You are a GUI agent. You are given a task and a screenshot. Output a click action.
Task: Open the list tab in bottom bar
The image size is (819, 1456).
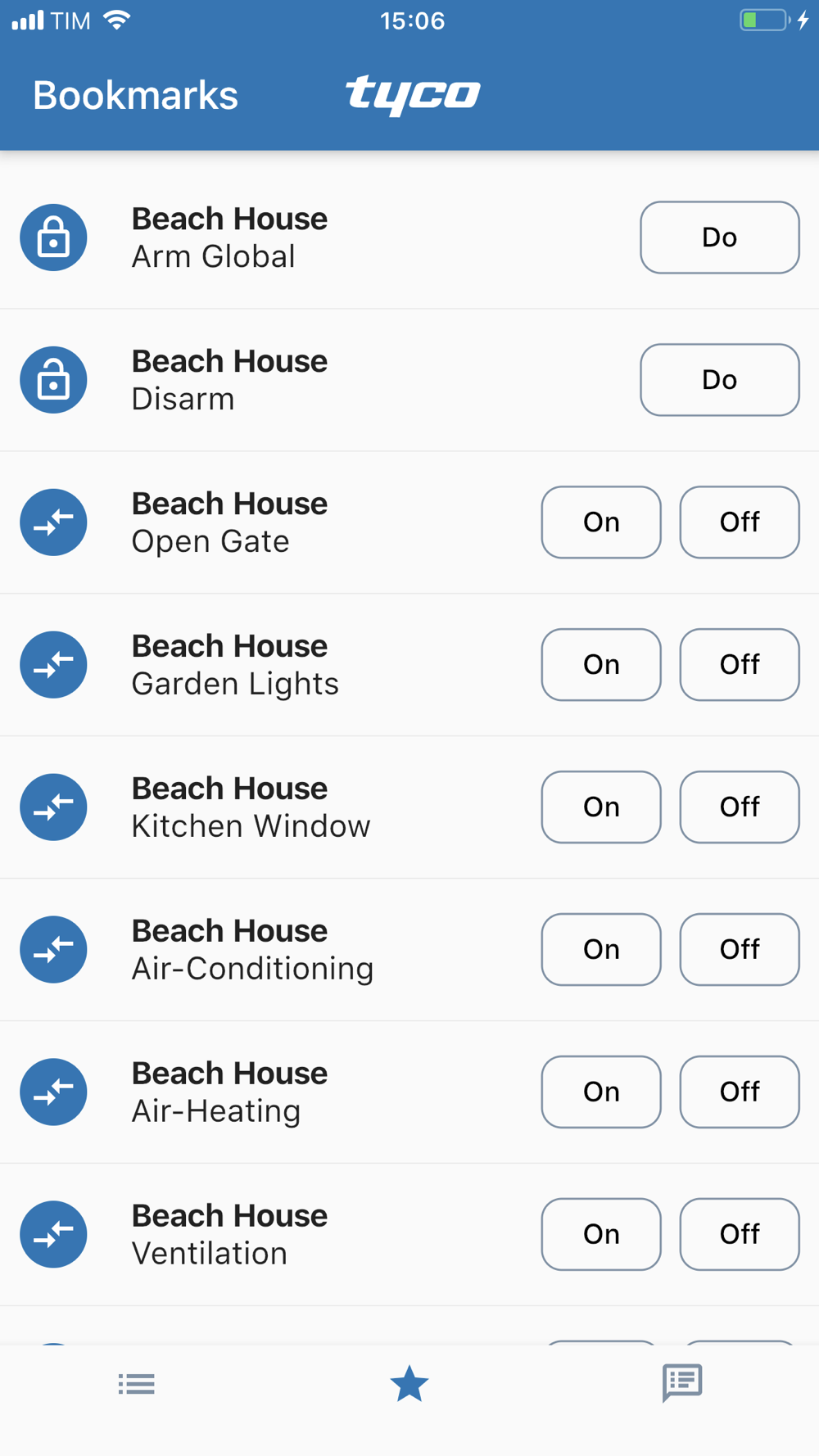coord(136,1384)
